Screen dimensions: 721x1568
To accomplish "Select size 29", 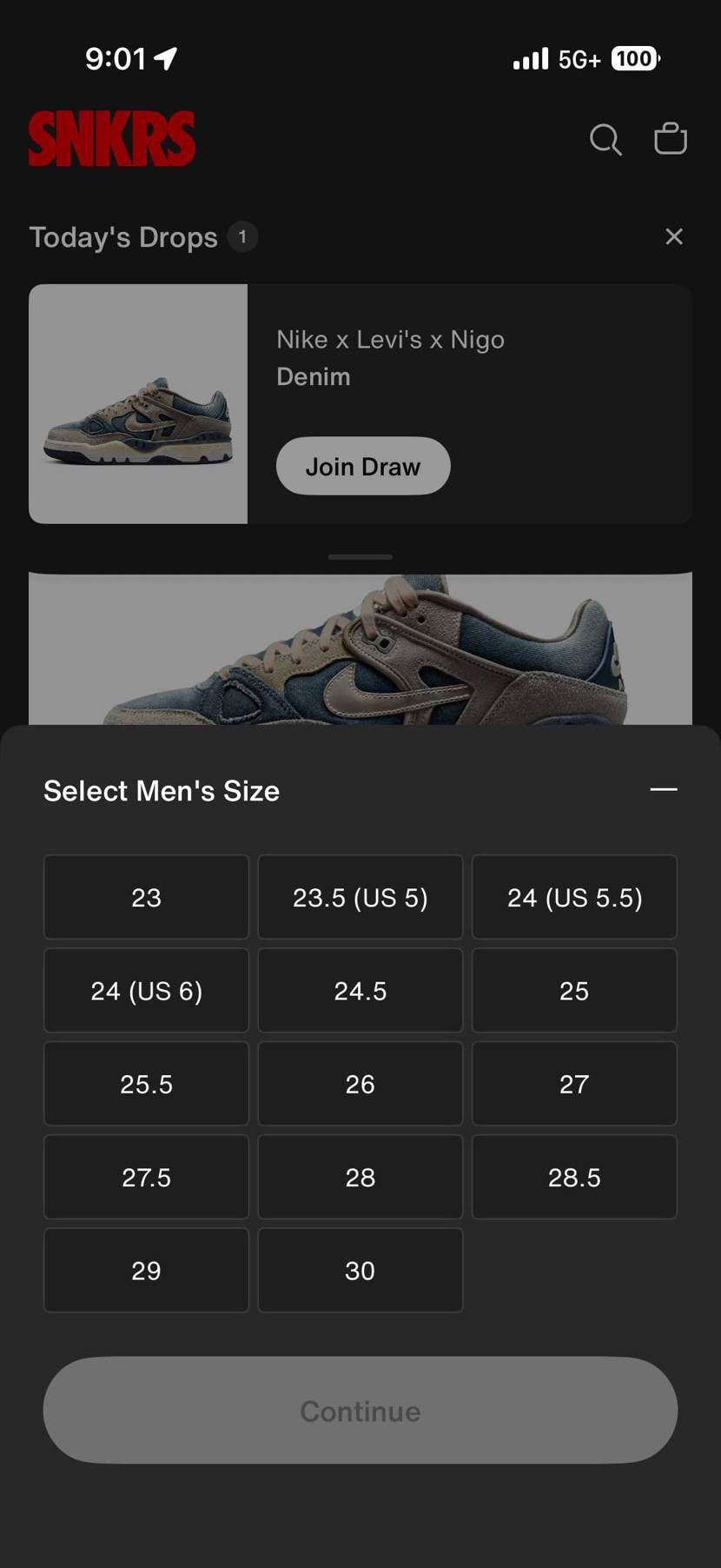I will 146,1270.
